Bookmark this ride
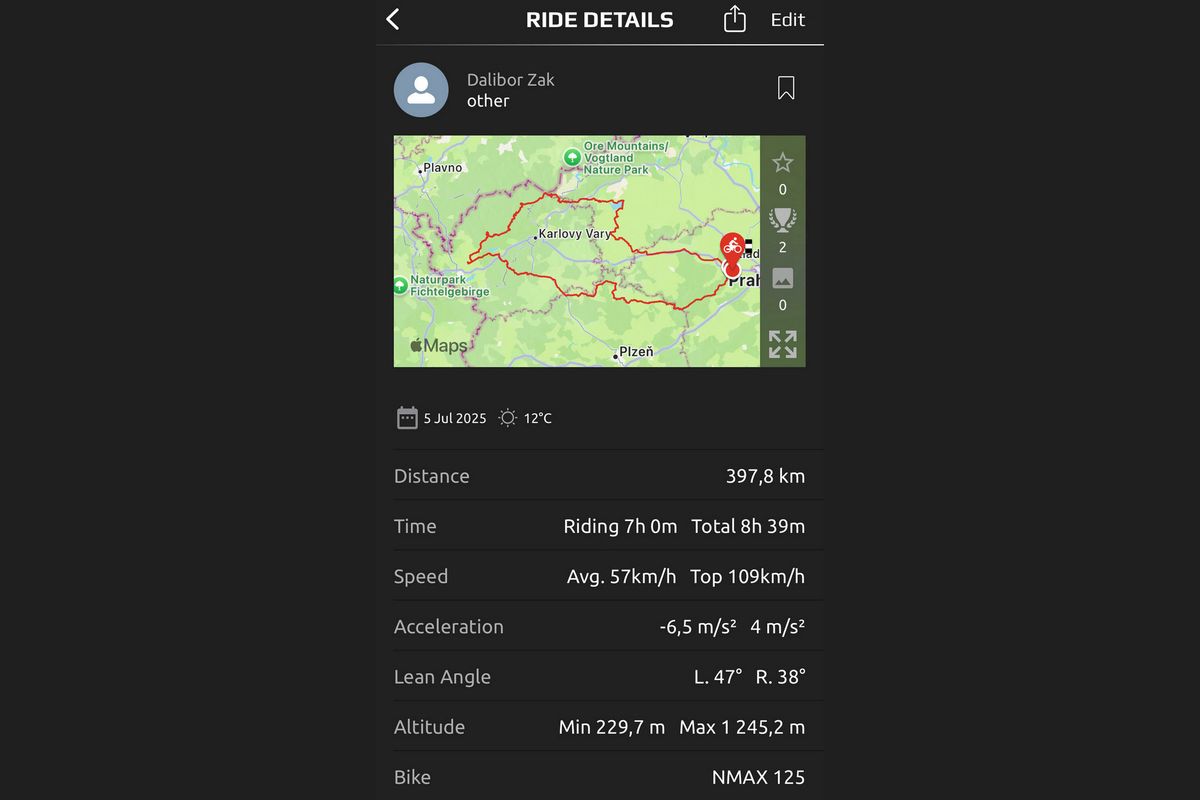This screenshot has width=1200, height=800. click(x=786, y=88)
